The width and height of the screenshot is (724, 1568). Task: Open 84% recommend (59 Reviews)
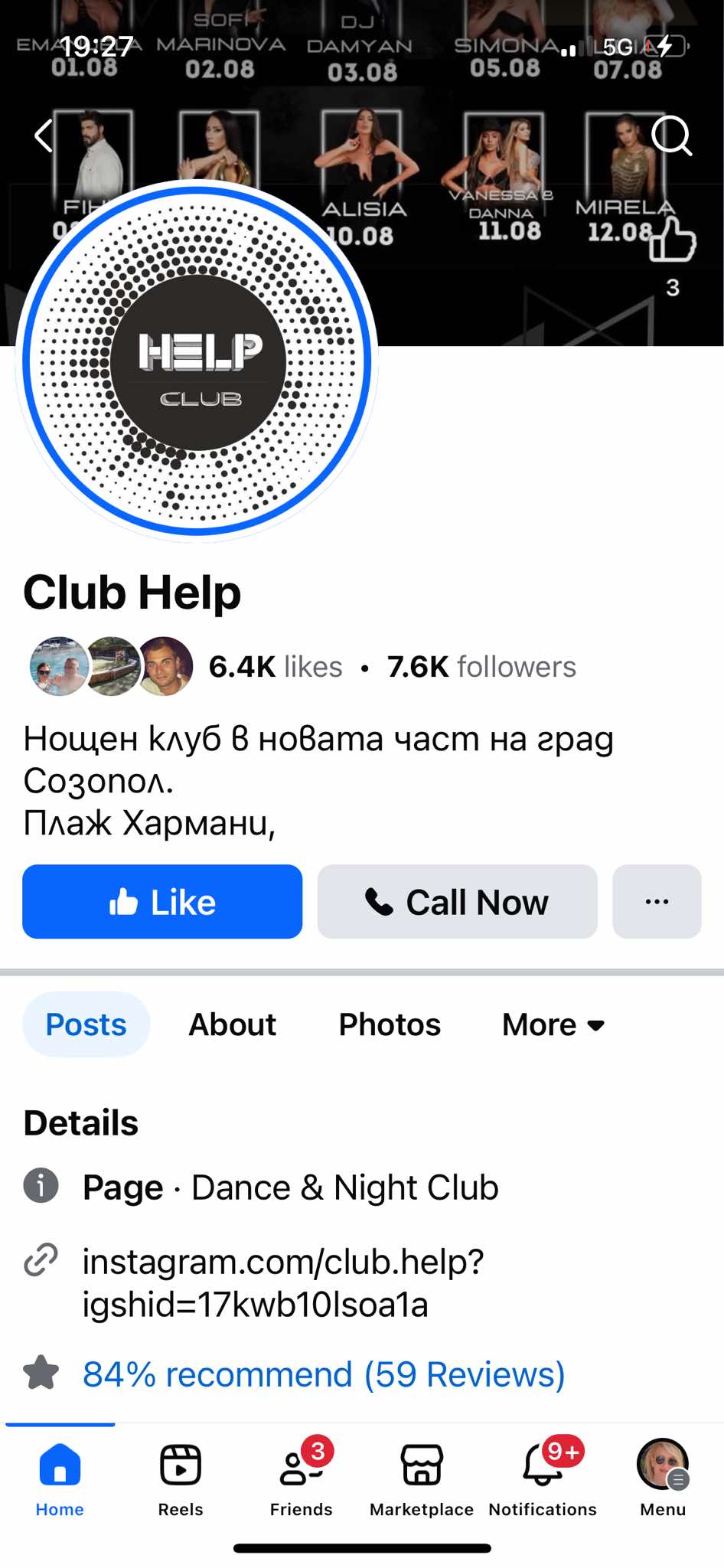[324, 1374]
